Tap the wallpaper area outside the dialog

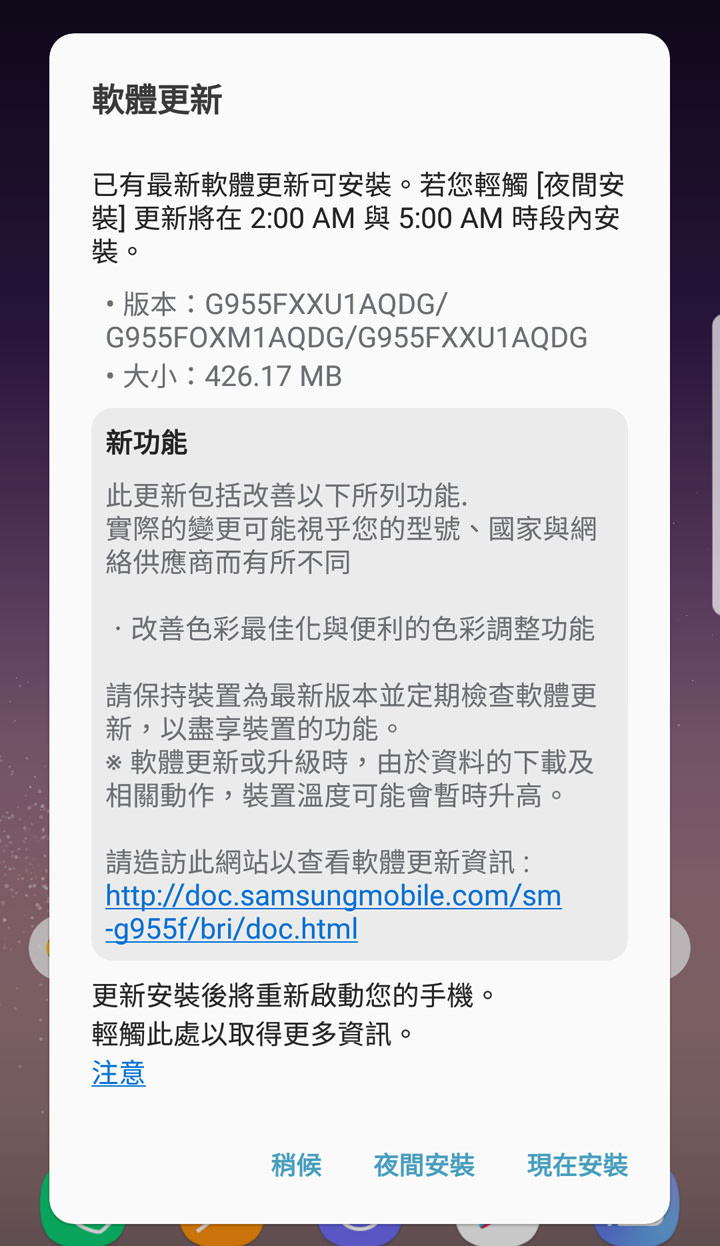20,600
